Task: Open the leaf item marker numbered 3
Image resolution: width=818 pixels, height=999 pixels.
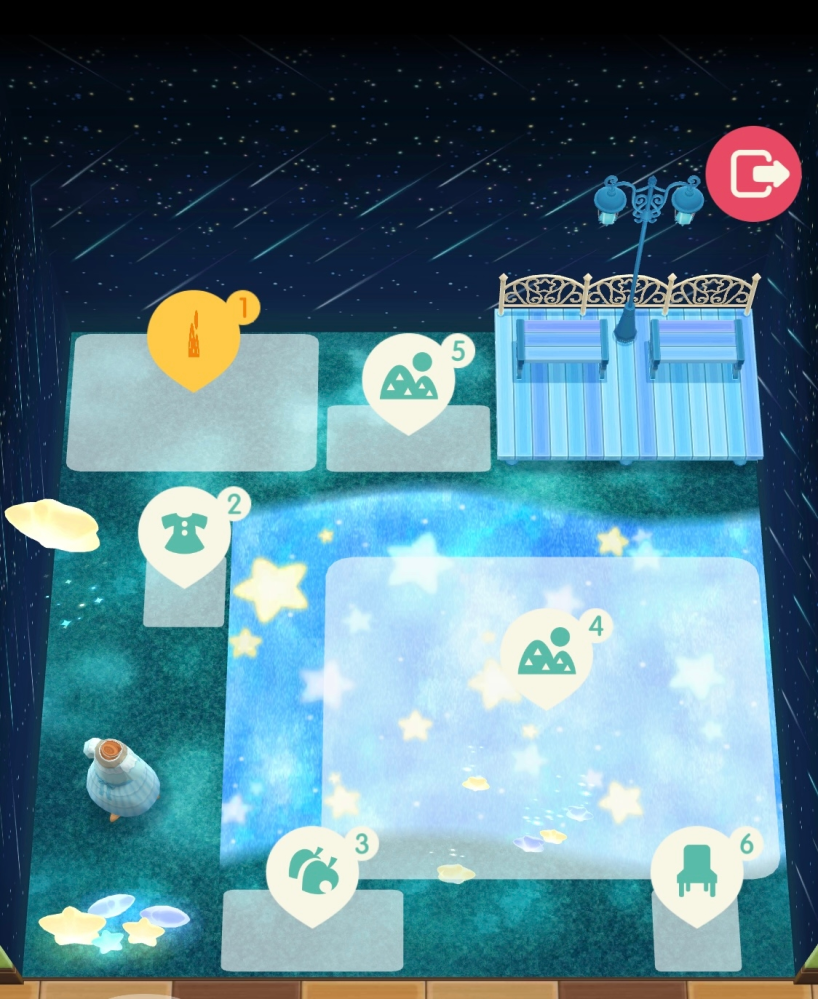Action: pos(312,871)
